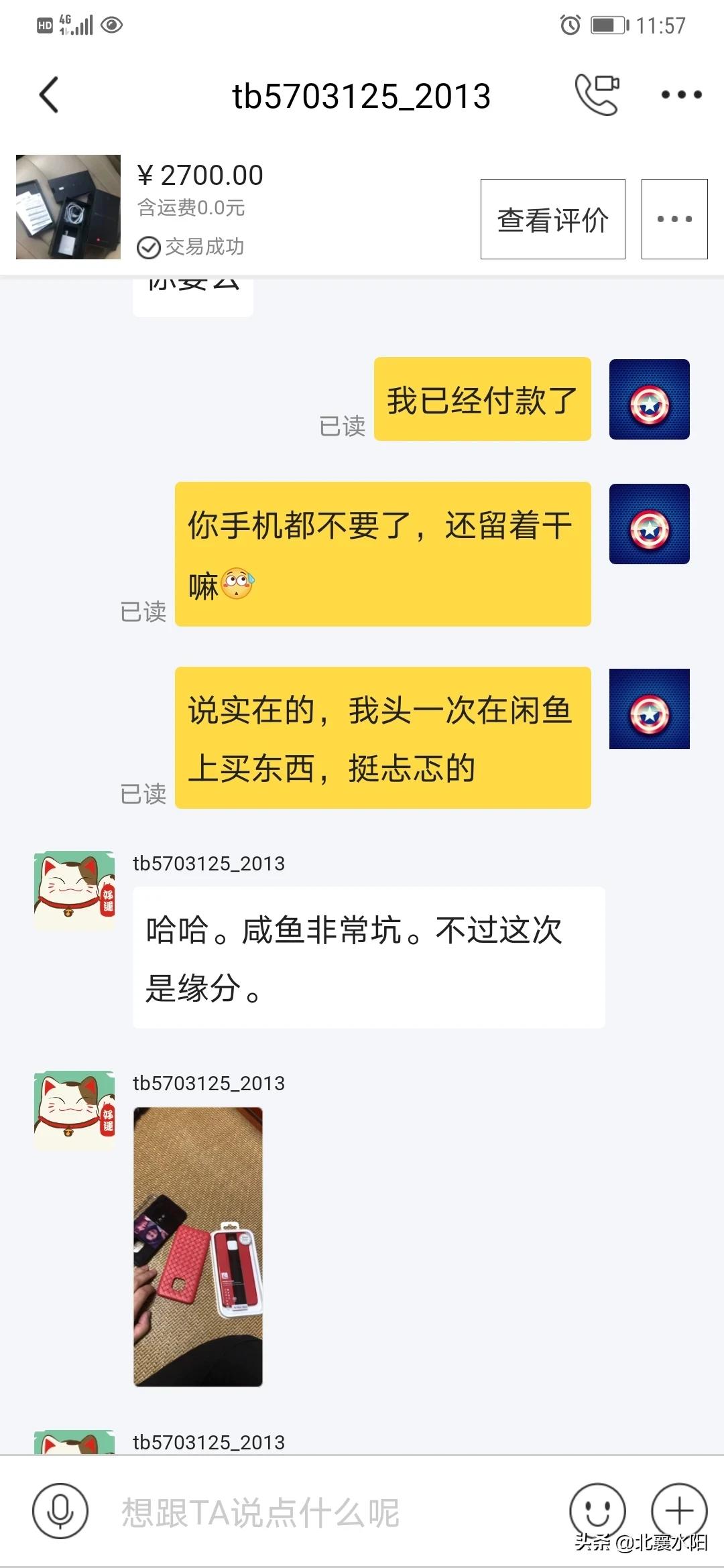Viewport: 724px width, 1568px height.
Task: Open the plus attachment menu
Action: pos(679,1511)
